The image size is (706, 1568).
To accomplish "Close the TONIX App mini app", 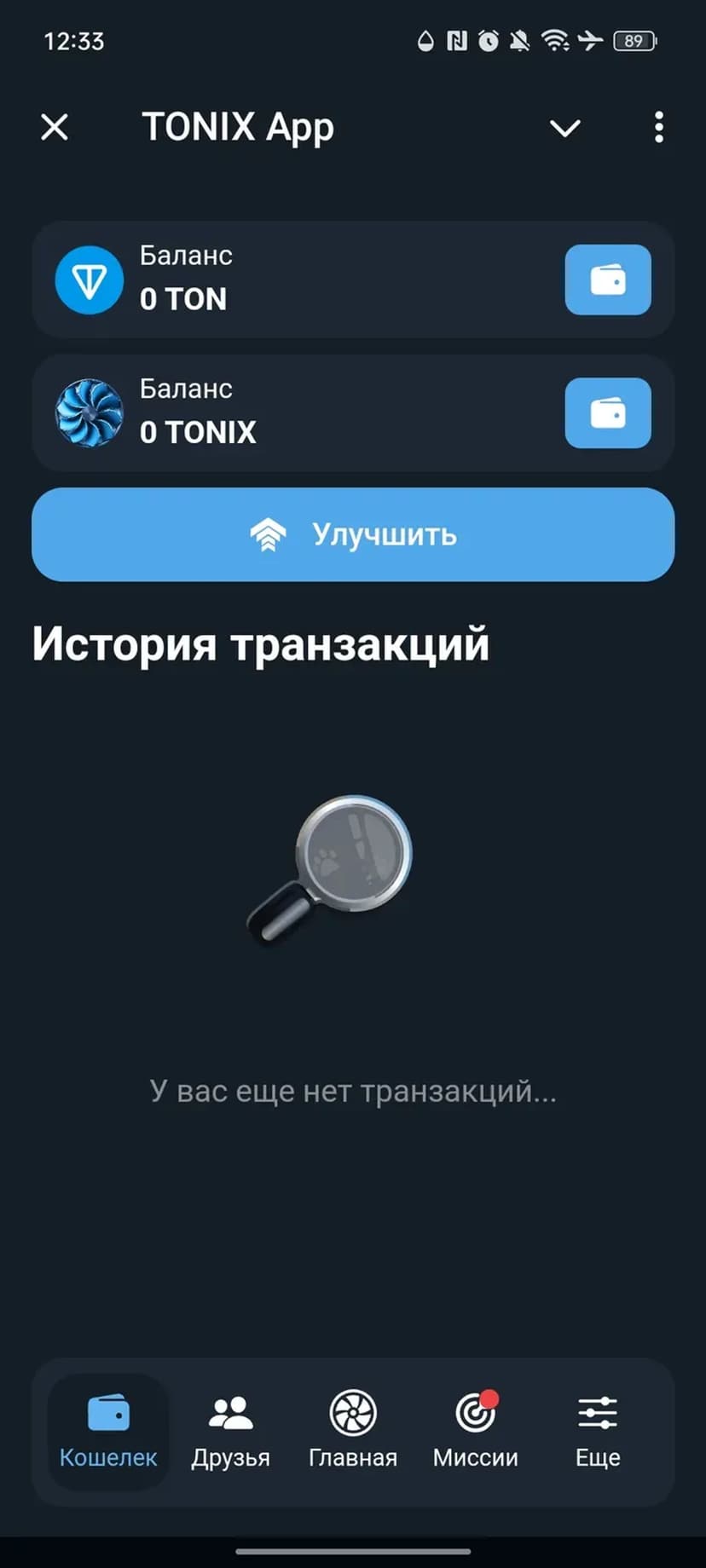I will (55, 128).
